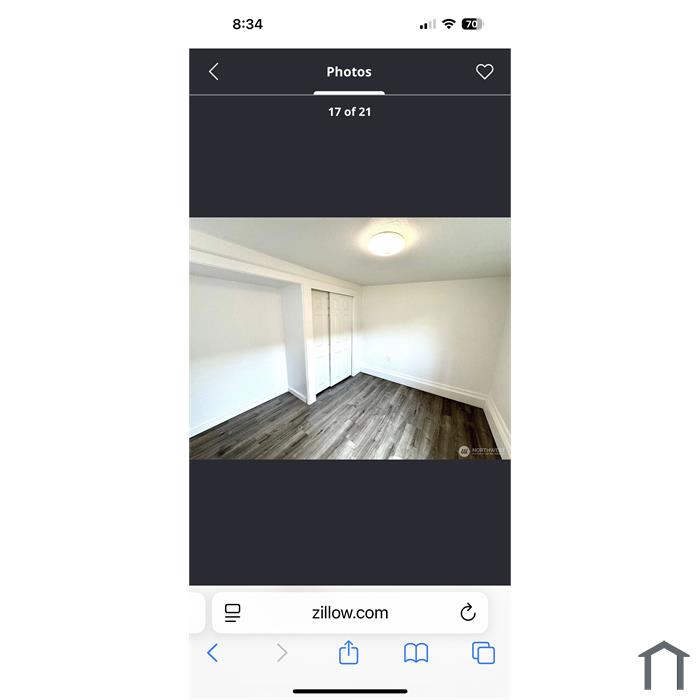Show open Safari tabs
The width and height of the screenshot is (700, 700).
[x=483, y=653]
